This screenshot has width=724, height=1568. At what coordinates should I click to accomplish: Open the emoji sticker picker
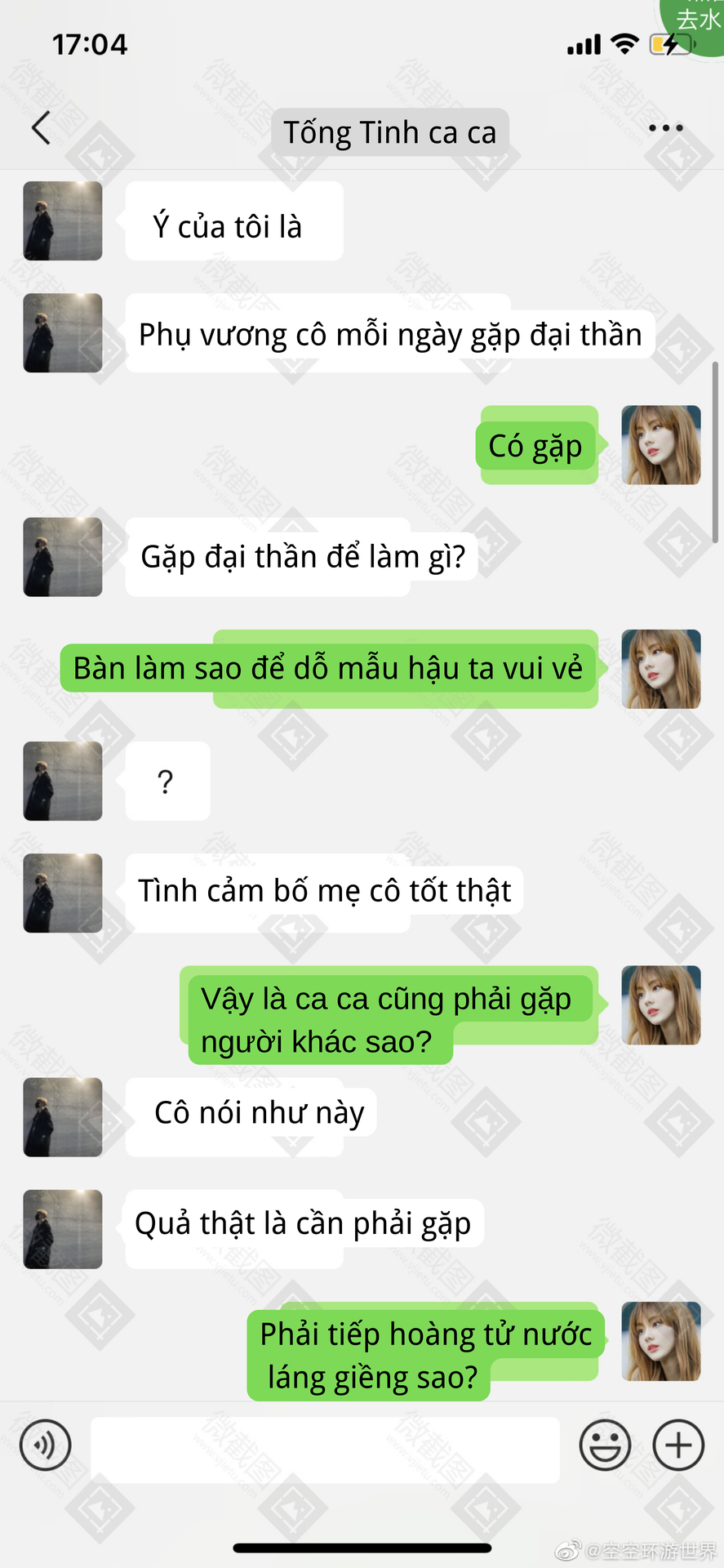coord(605,1445)
